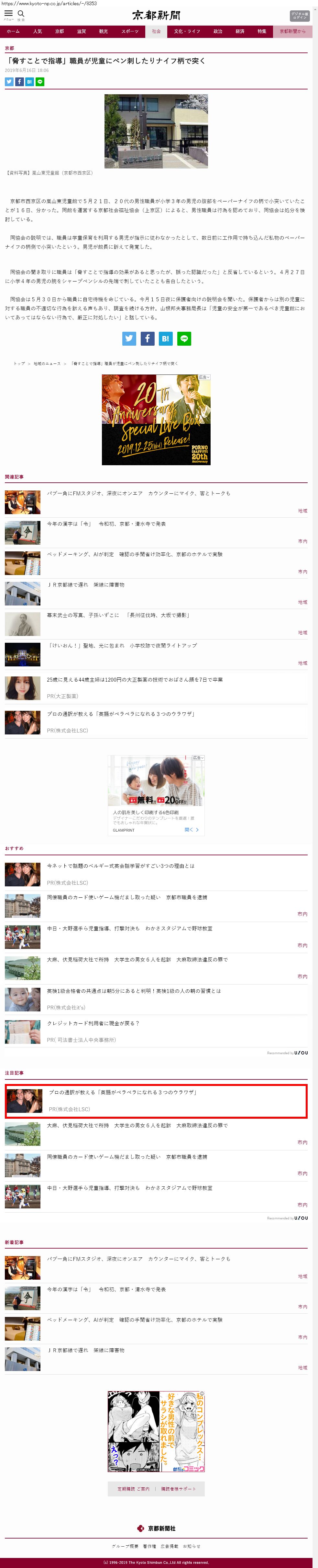318x1568 pixels.
Task: Switch to the ホーム tab
Action: [13, 31]
